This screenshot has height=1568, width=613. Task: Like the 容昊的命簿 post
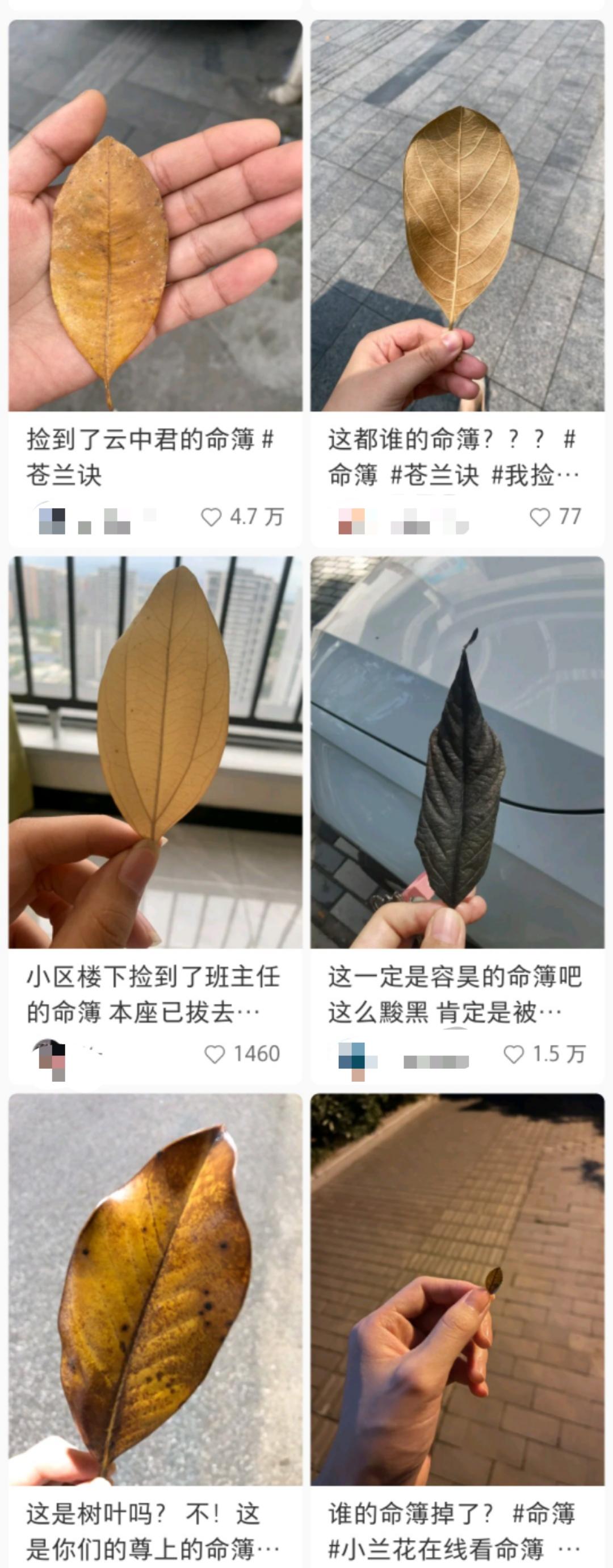click(514, 1054)
